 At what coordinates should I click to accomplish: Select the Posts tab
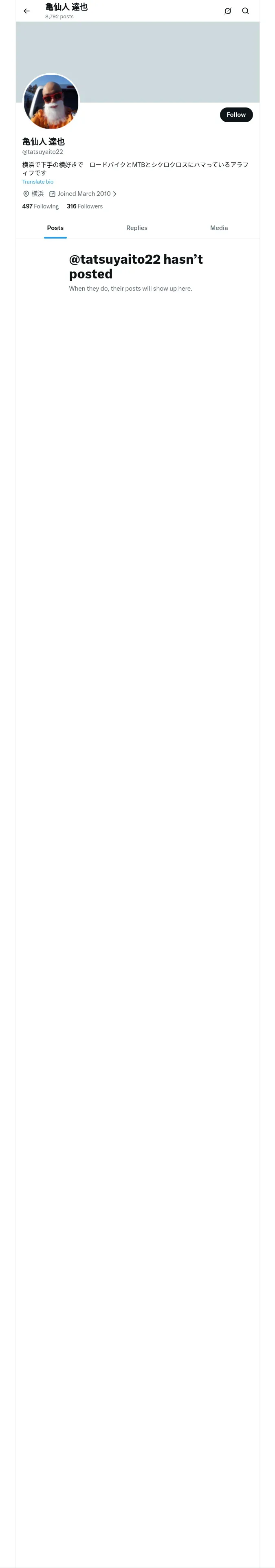click(x=55, y=228)
